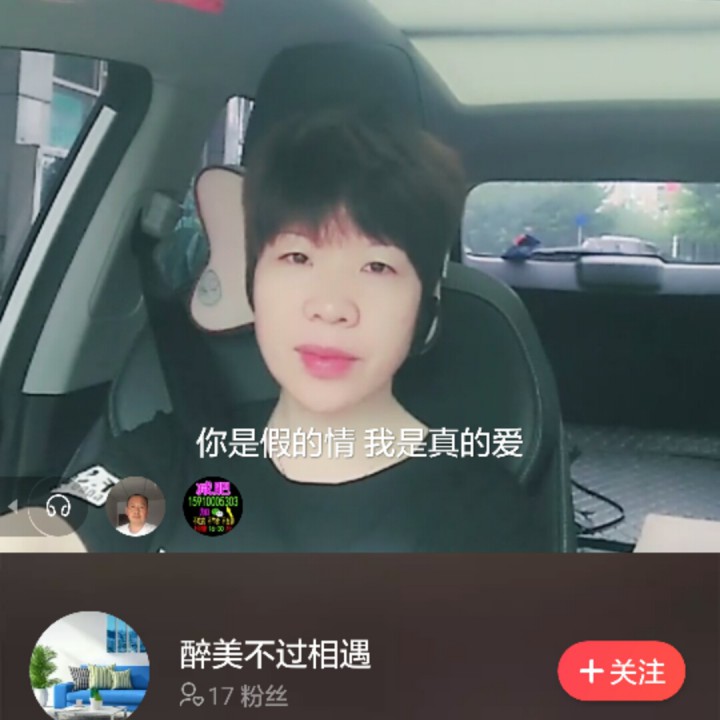
Task: Follow 醉美不过相遇 with the 关注 button
Action: pos(621,671)
